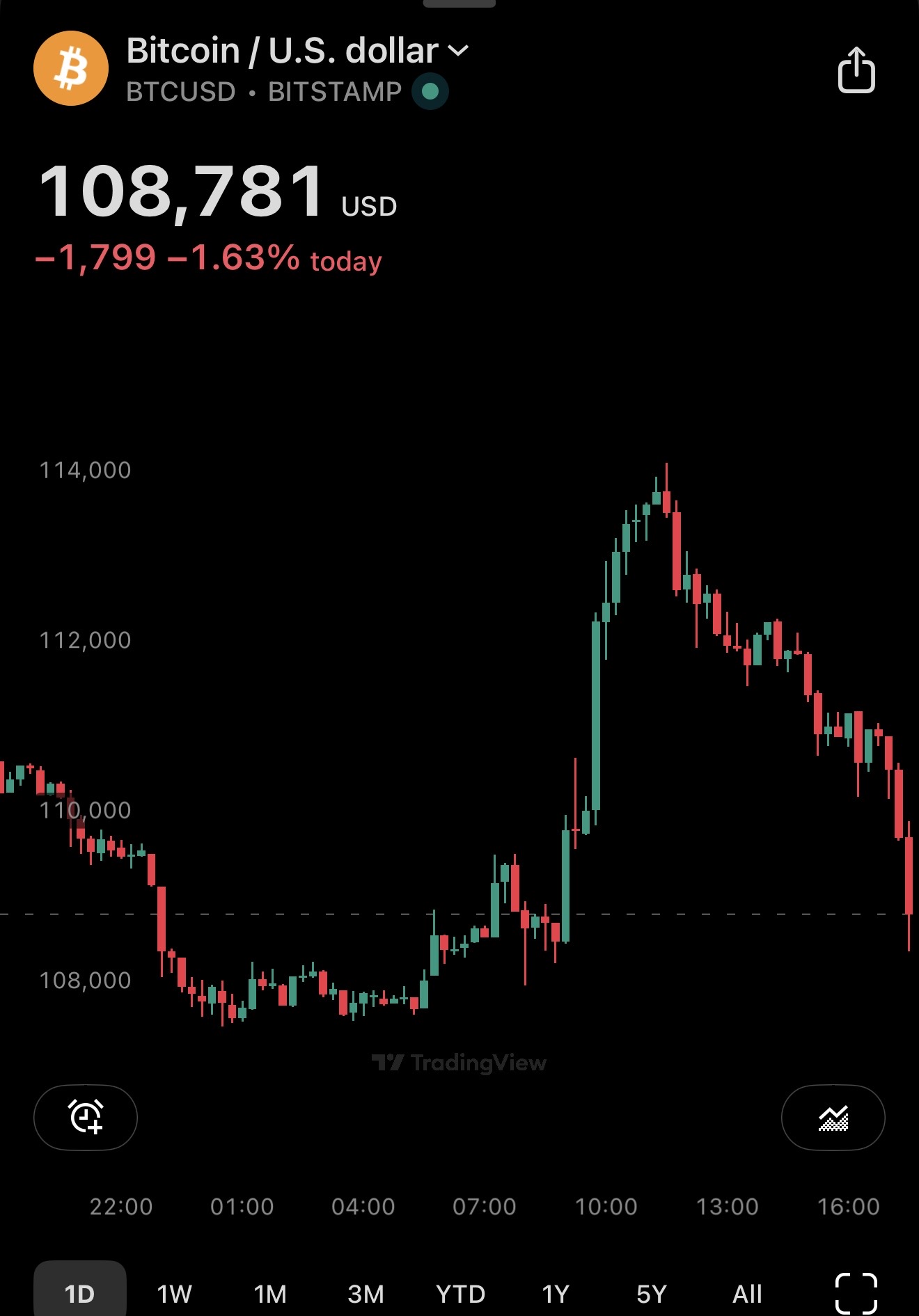Screen dimensions: 919x1316
Task: Share the Bitcoin chart
Action: [x=856, y=70]
